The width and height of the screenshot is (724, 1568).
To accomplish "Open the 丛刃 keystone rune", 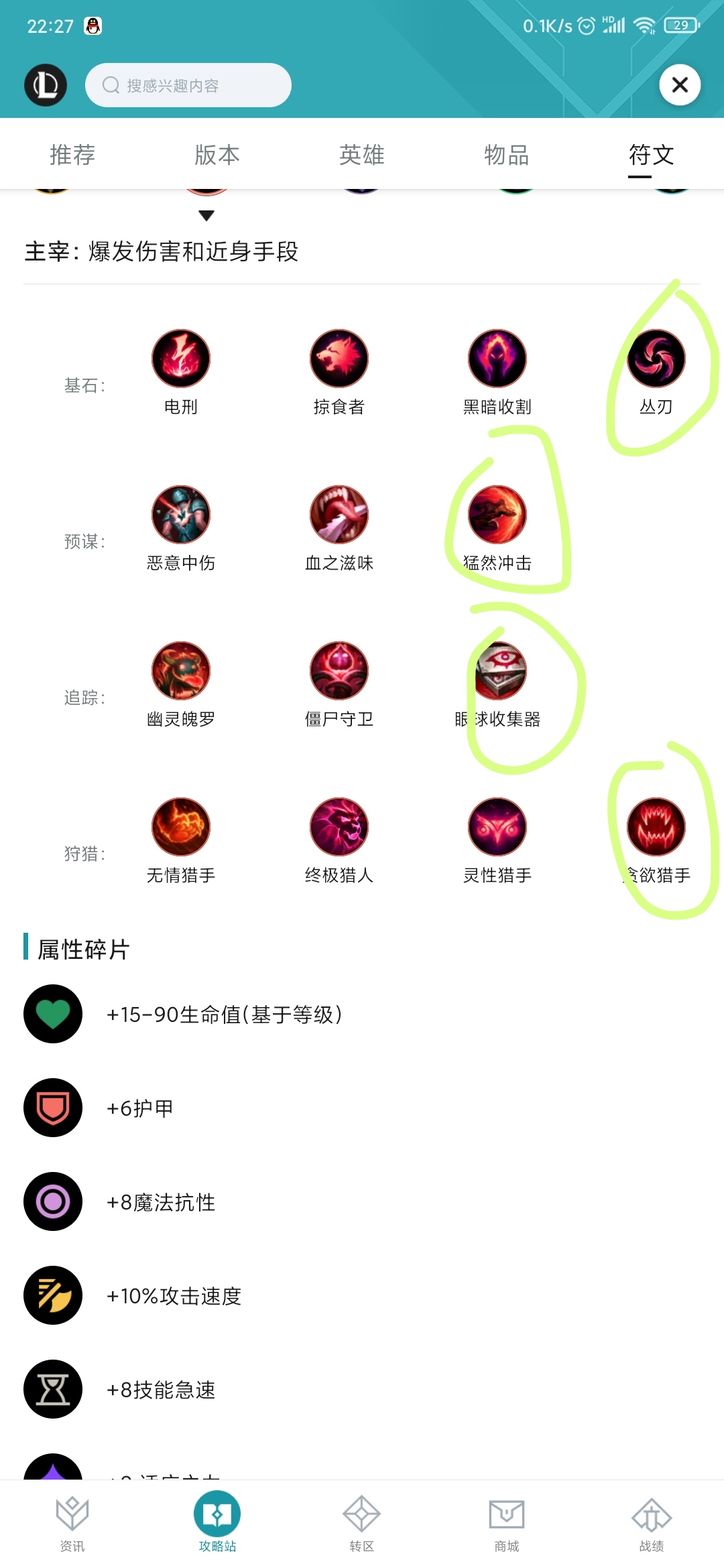I will [x=656, y=358].
